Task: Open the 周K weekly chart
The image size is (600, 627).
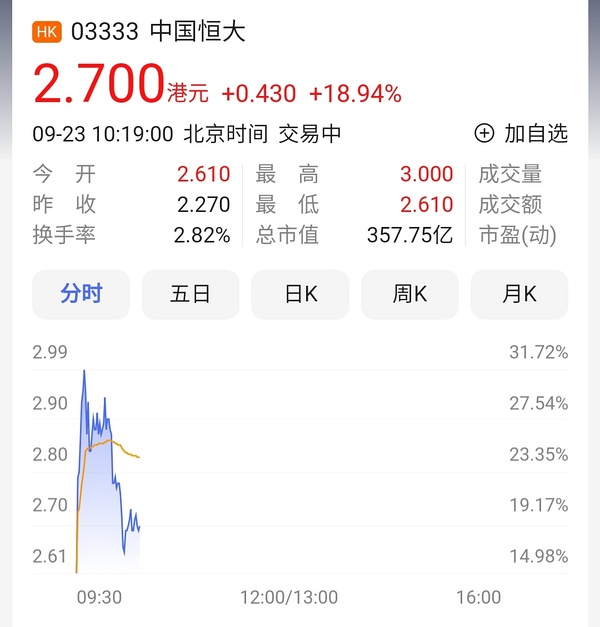Action: 409,294
